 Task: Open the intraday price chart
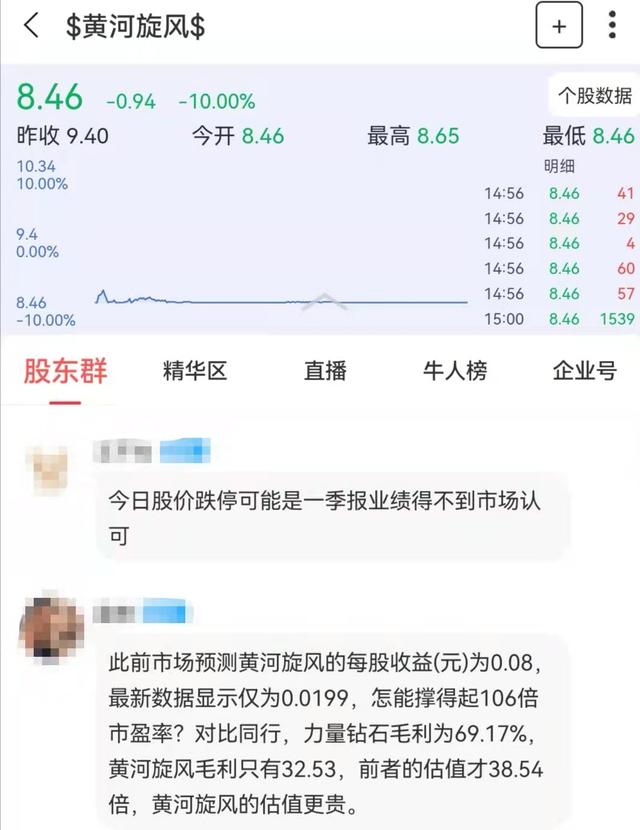240,250
